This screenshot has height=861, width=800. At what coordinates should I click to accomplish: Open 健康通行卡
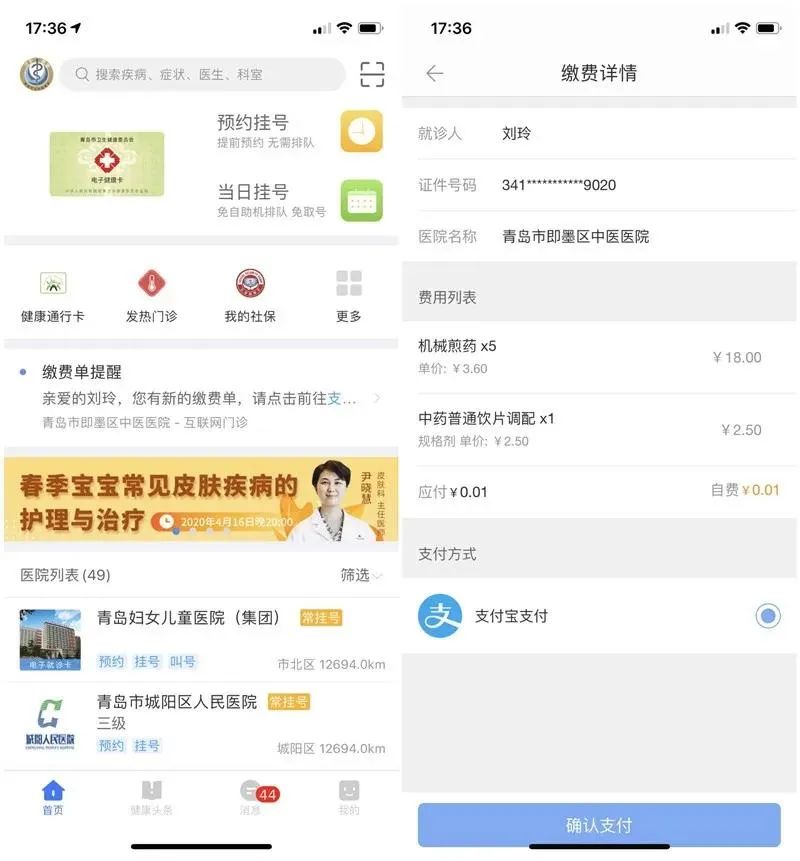tap(53, 296)
